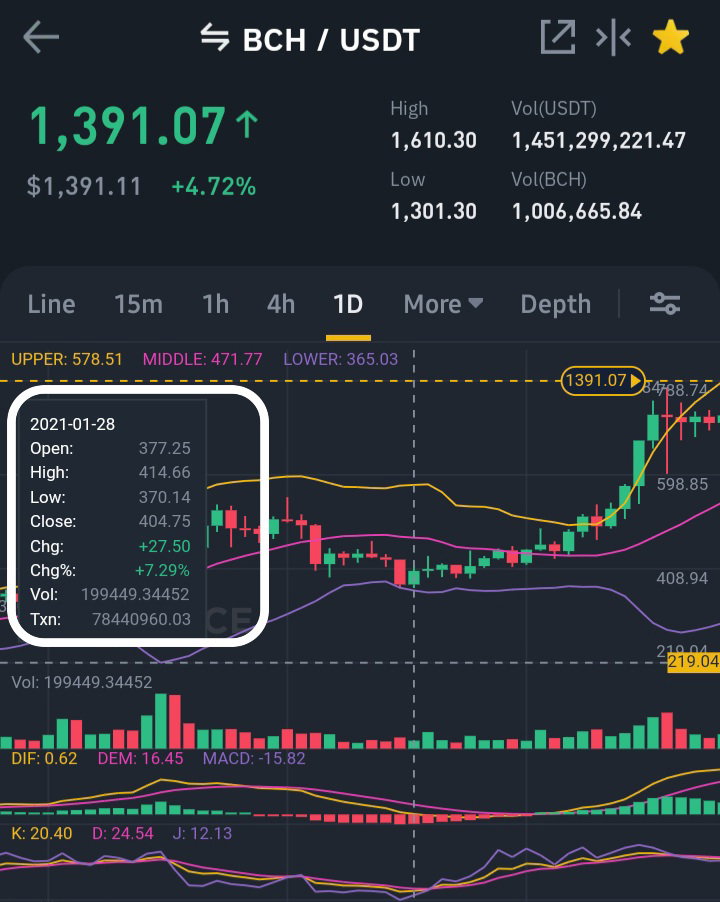Expand the More intervals dropdown
The image size is (720, 902).
coord(443,304)
